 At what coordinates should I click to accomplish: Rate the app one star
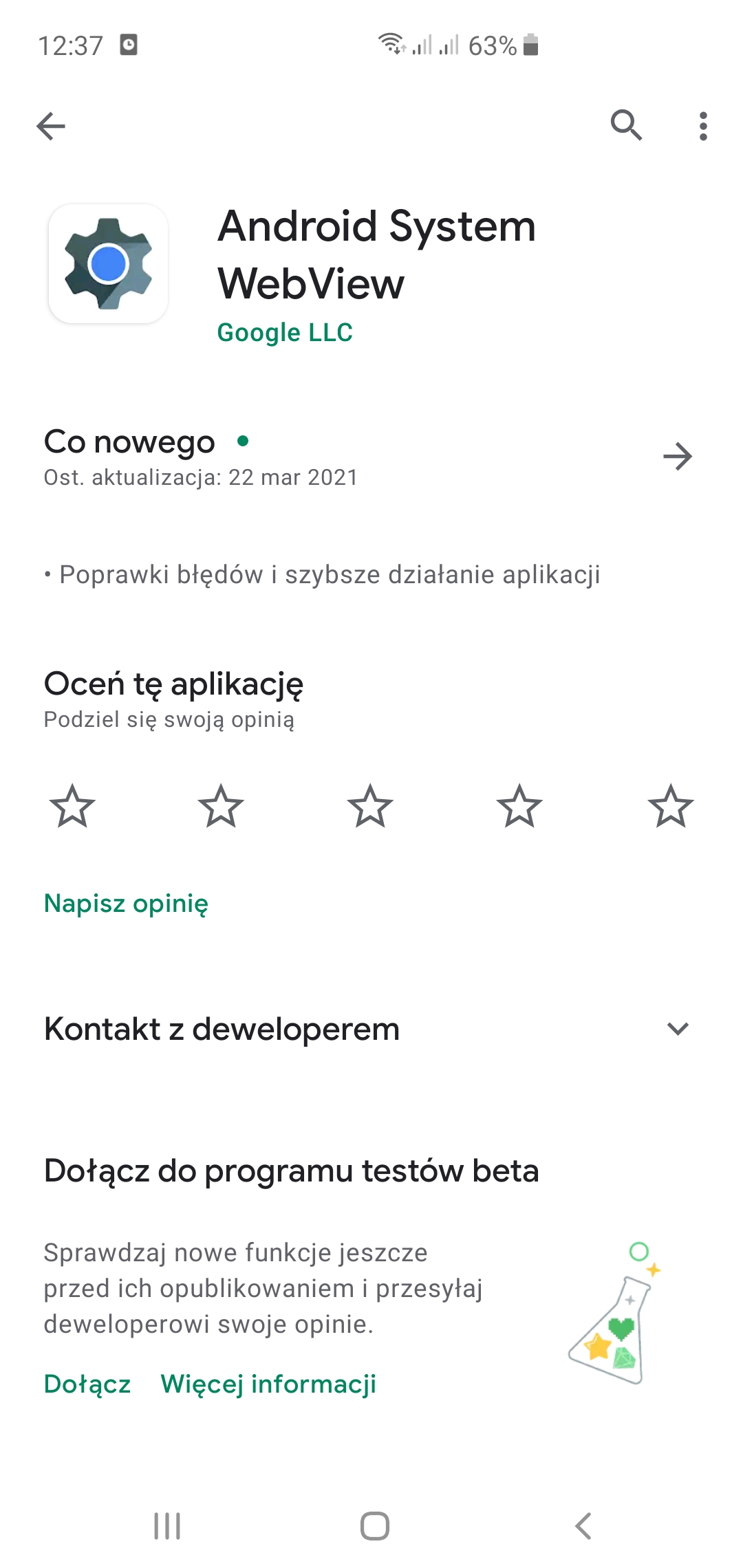pyautogui.click(x=72, y=806)
